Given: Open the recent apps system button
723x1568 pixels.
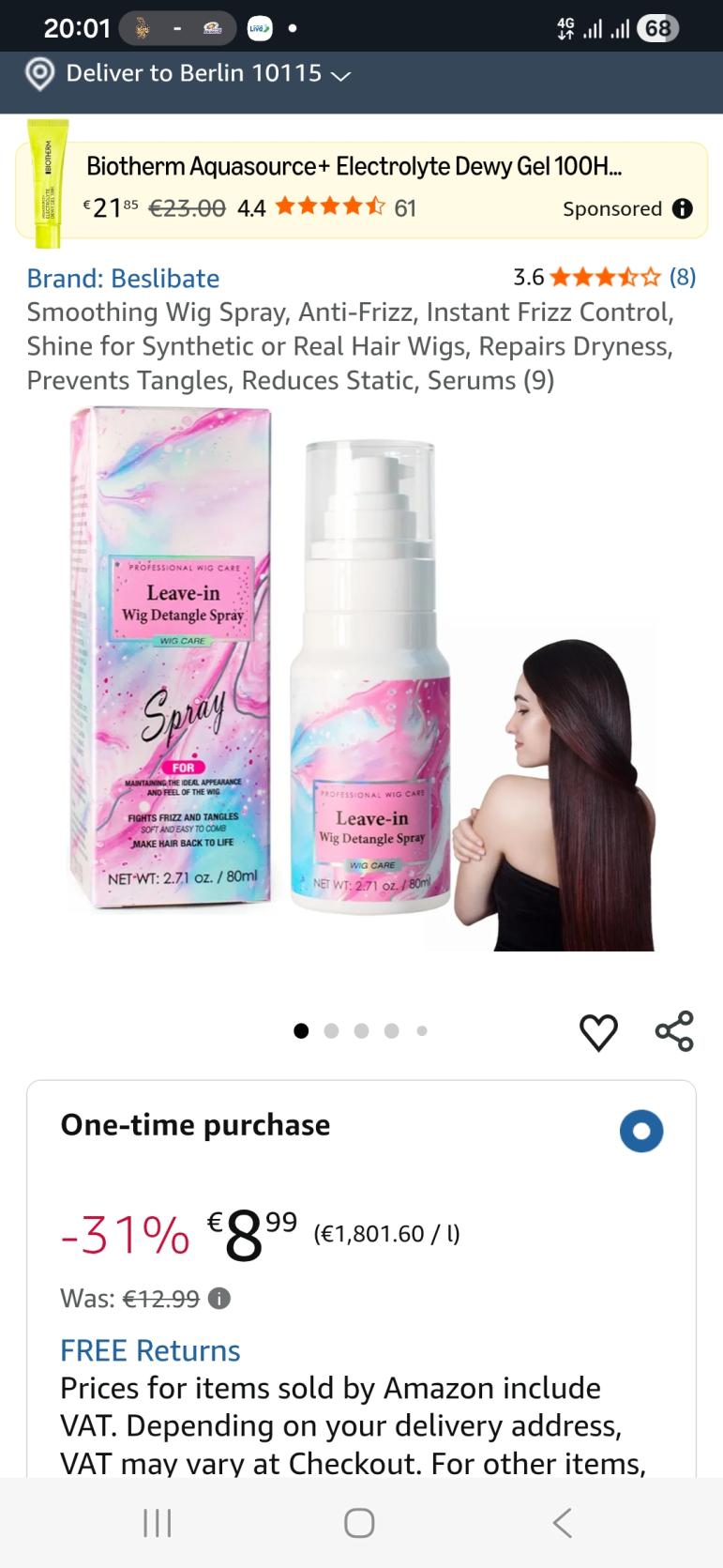Looking at the screenshot, I should click(x=157, y=1523).
